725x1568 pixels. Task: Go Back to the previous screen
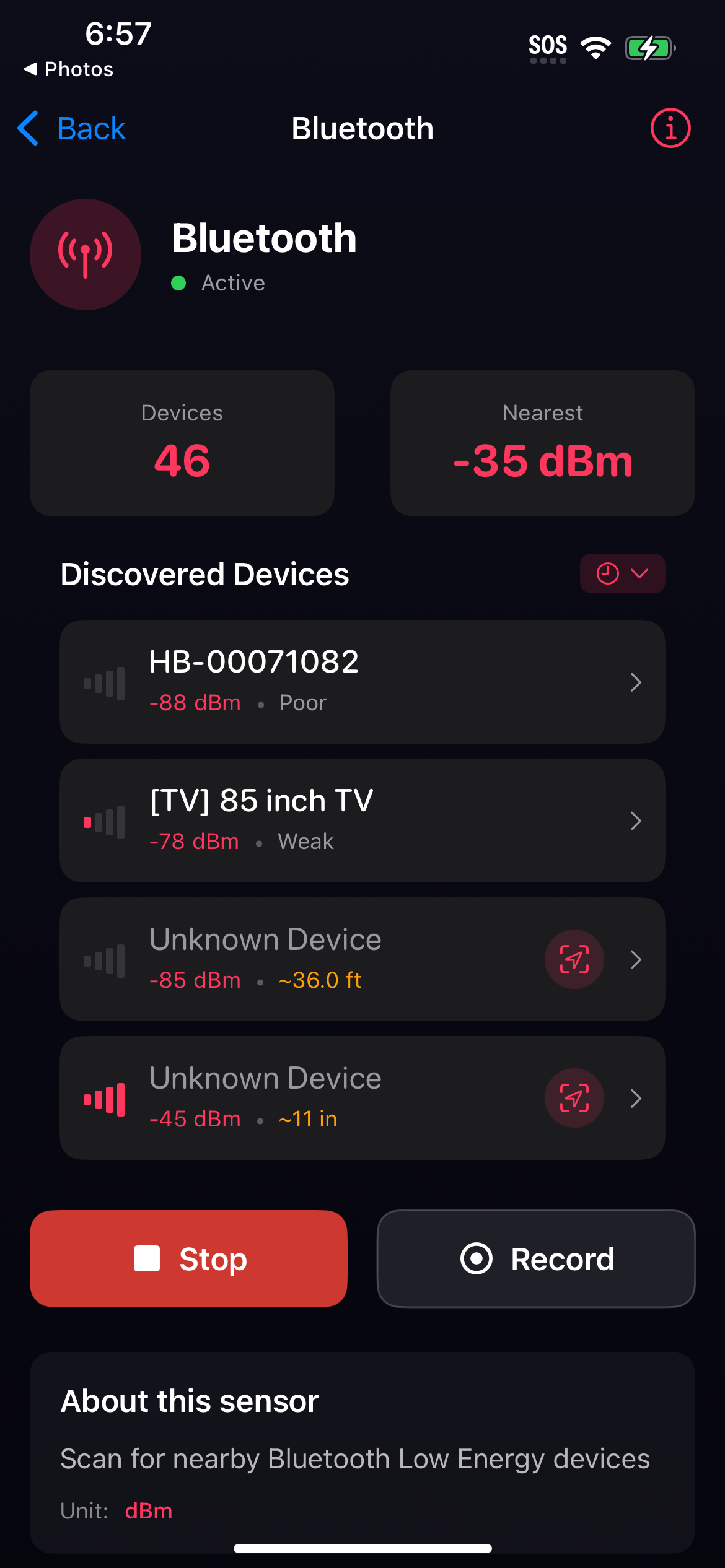click(x=70, y=128)
